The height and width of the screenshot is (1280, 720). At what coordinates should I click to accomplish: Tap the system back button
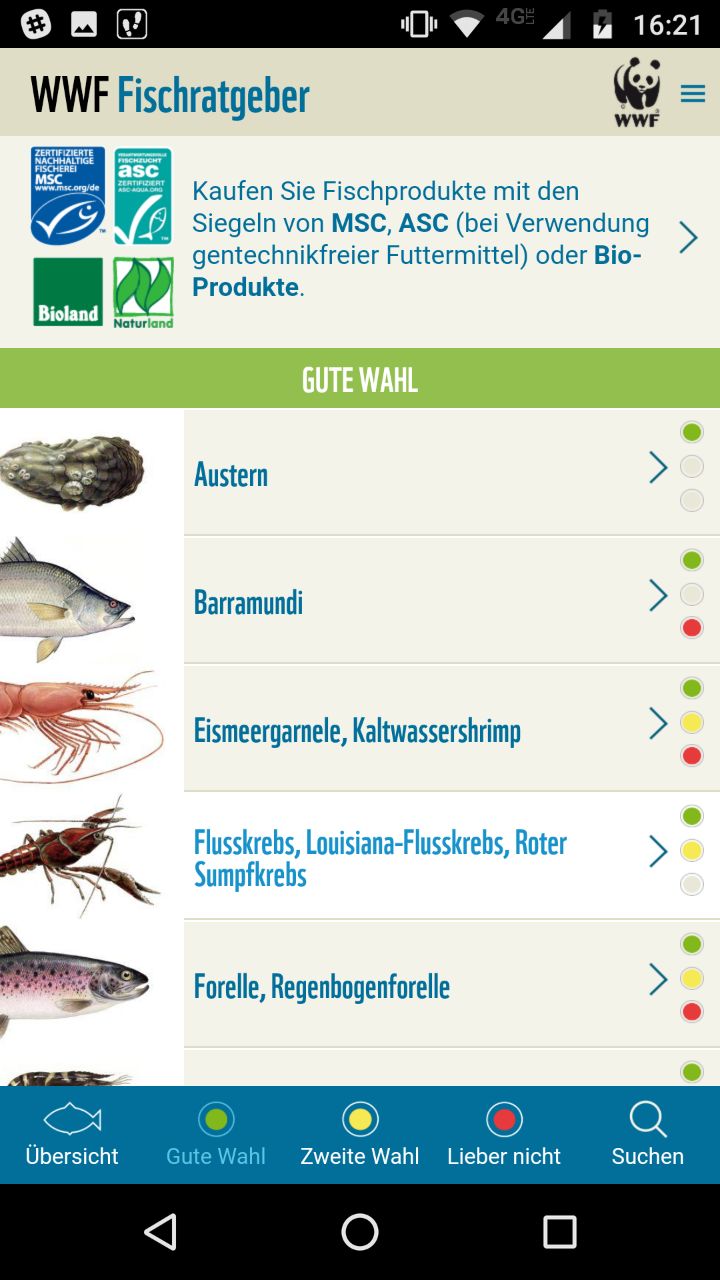tap(161, 1232)
